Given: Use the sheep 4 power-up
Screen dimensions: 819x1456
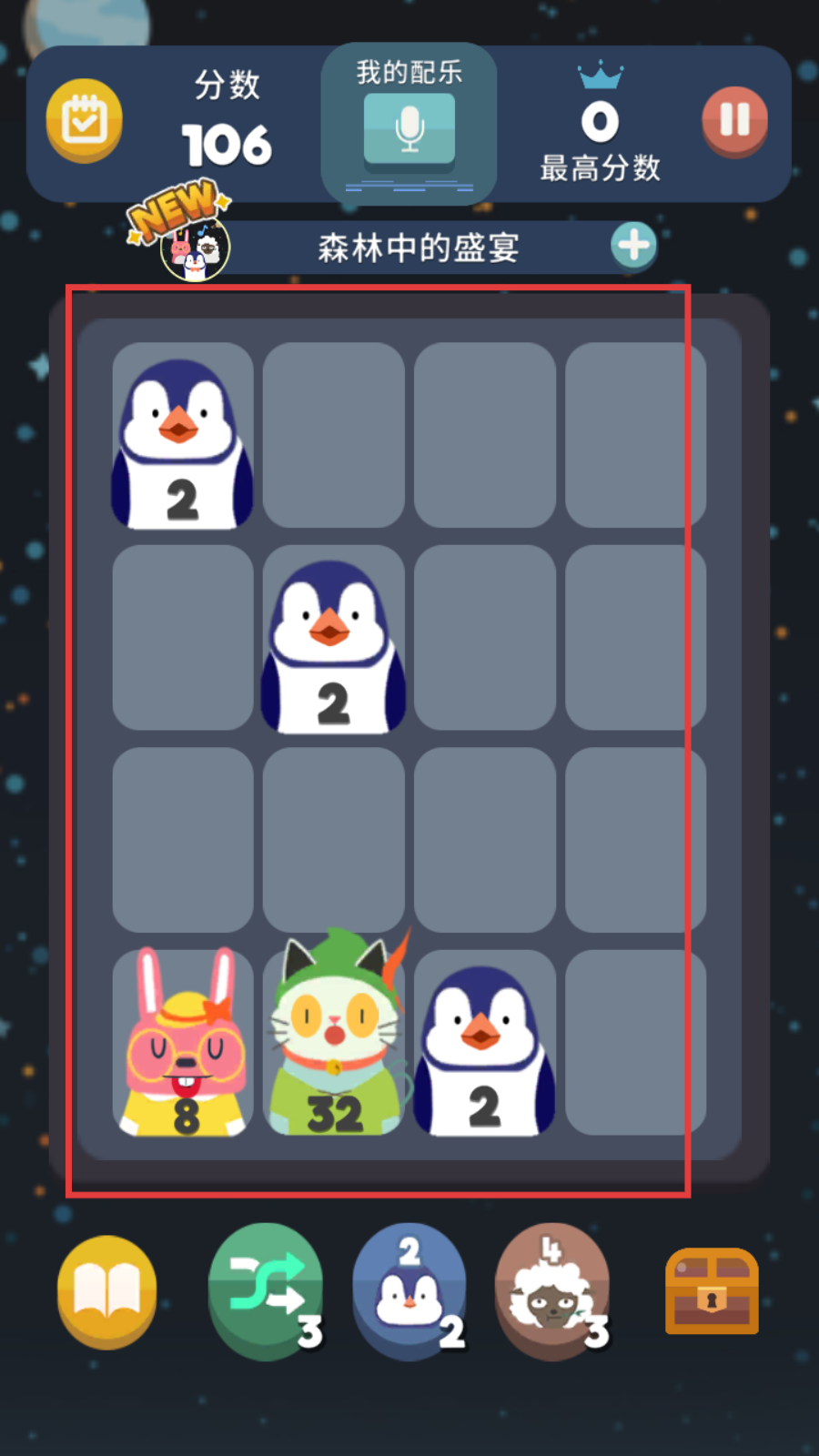Looking at the screenshot, I should click(551, 1290).
